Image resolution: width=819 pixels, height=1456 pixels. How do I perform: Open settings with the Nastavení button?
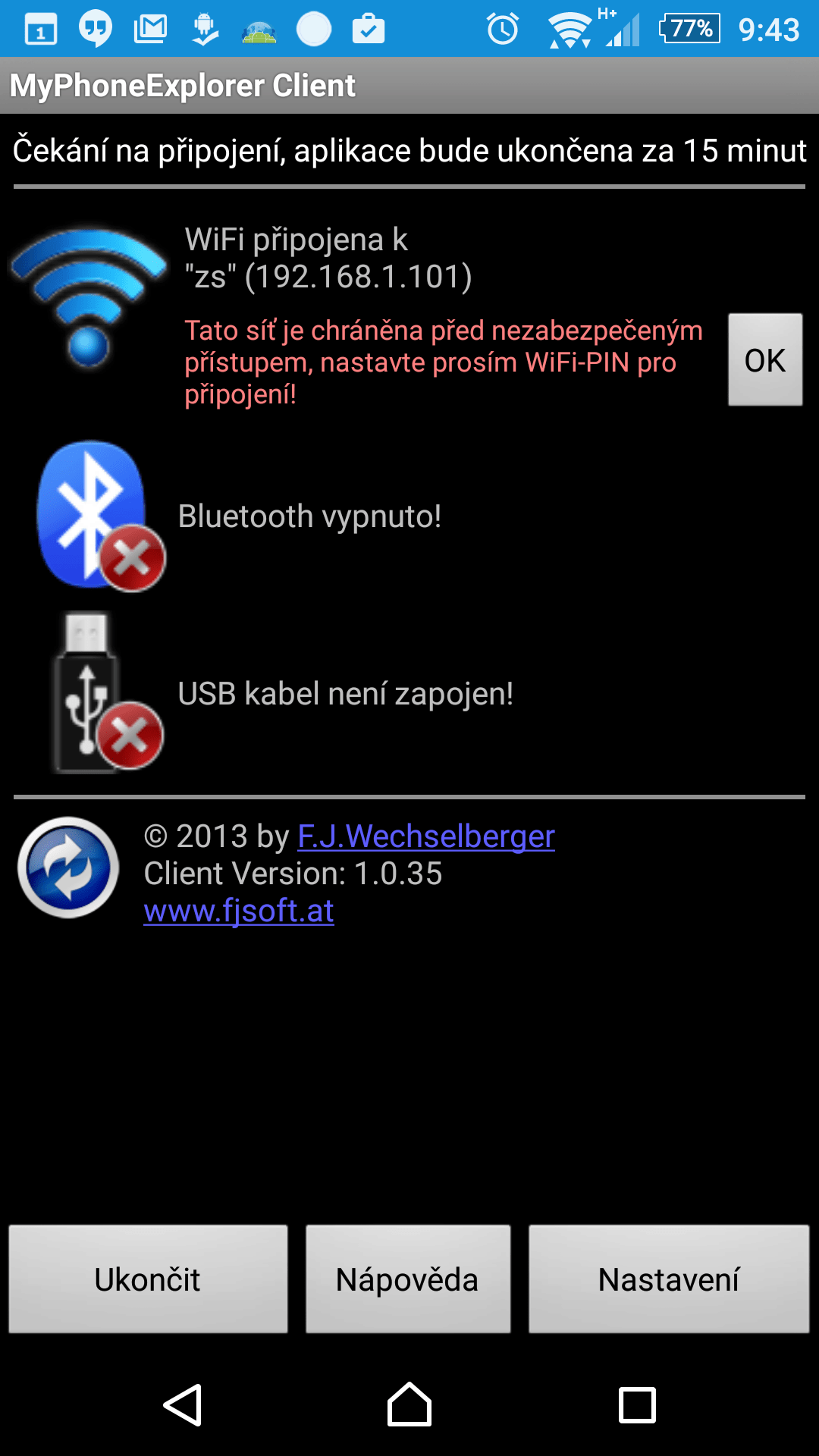(669, 1279)
